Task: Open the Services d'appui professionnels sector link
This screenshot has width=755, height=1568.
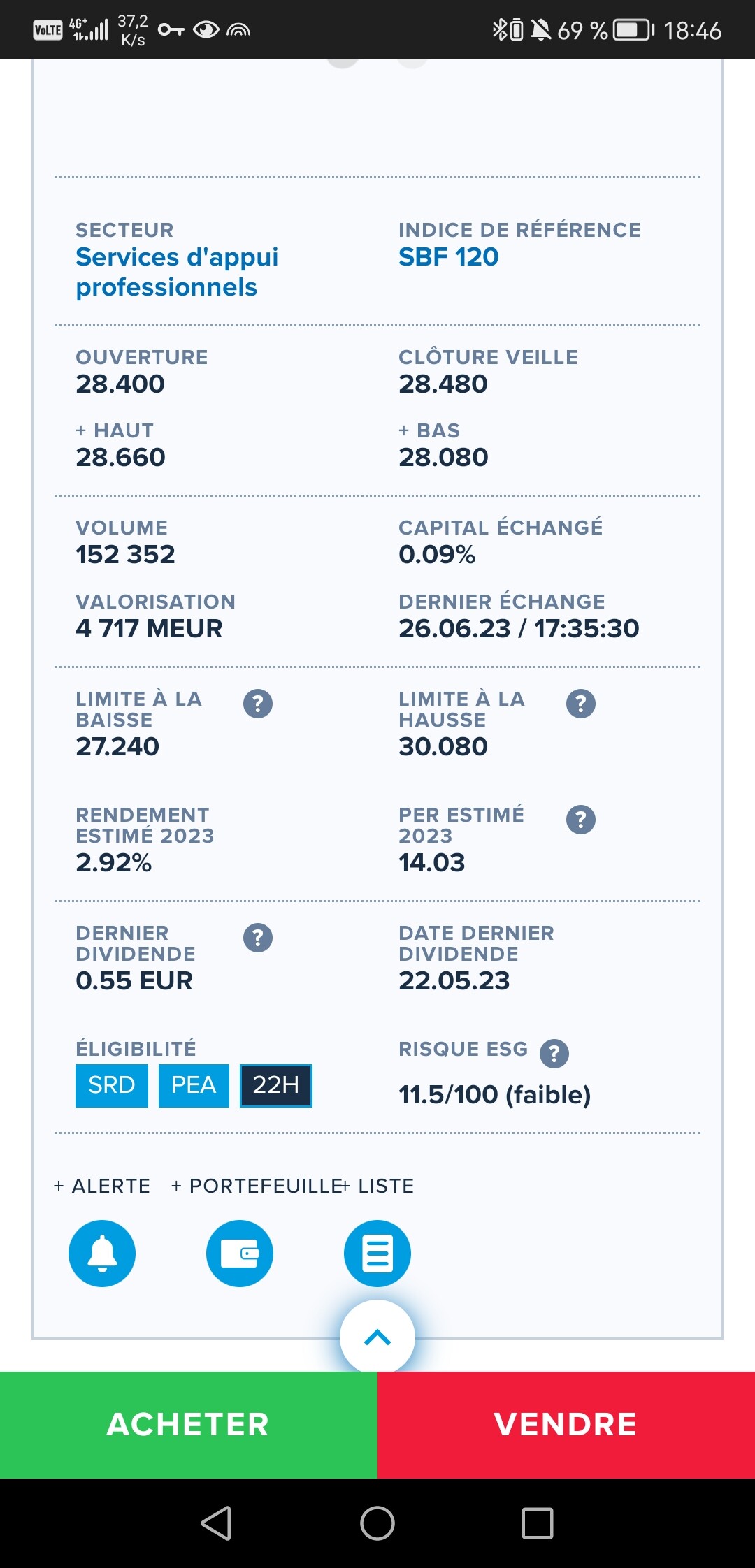Action: (177, 272)
